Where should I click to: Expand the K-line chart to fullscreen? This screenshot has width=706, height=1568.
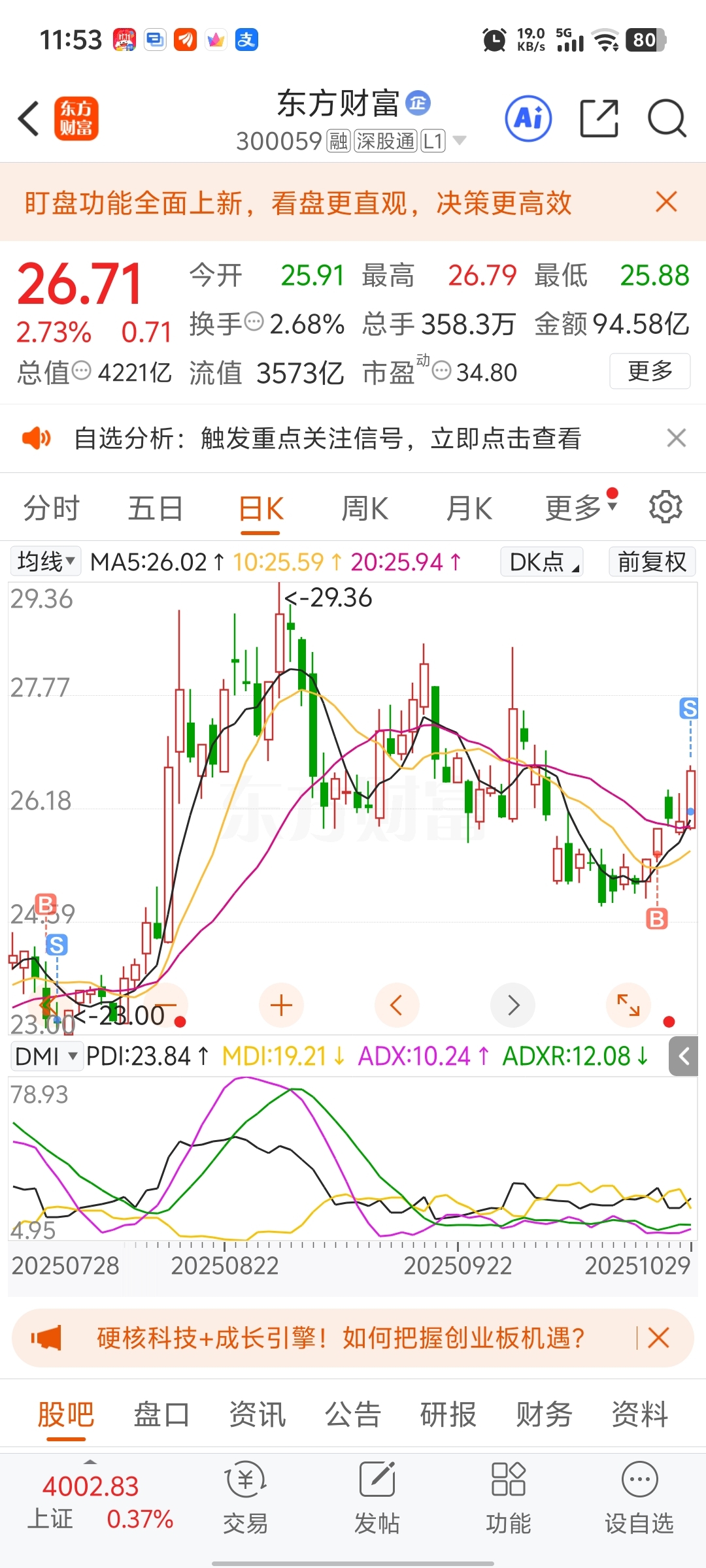628,1005
